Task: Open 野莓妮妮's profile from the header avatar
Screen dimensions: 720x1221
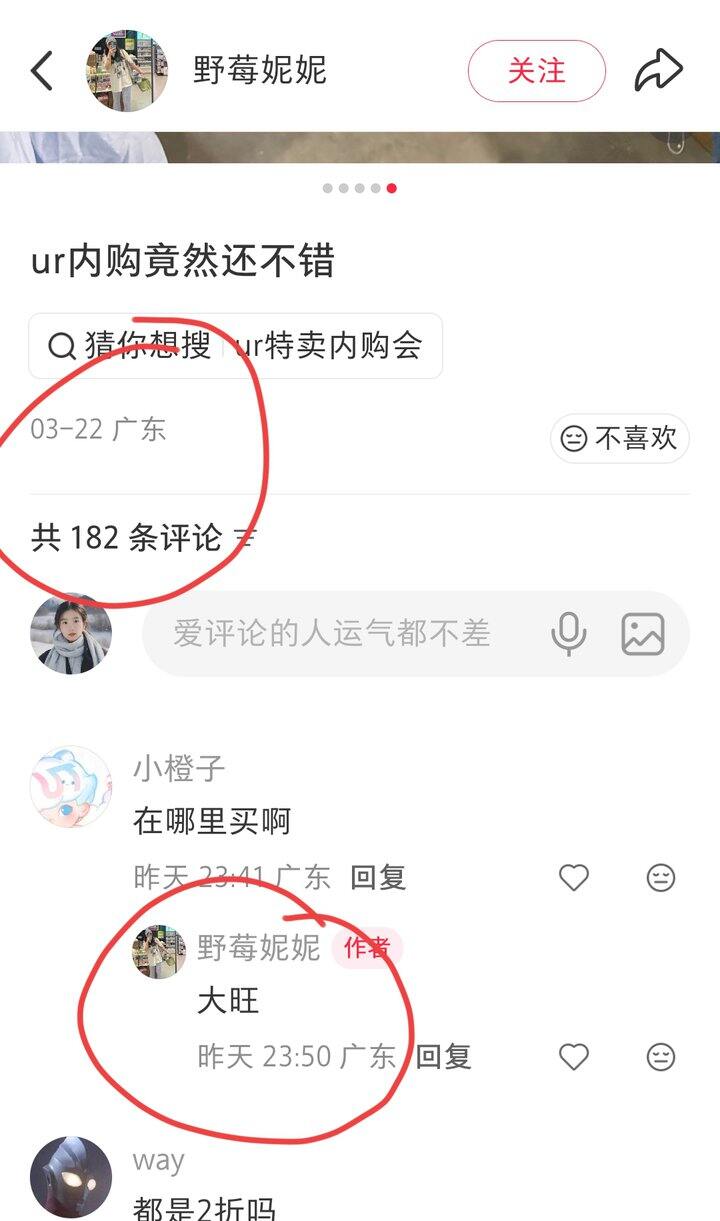Action: 126,71
